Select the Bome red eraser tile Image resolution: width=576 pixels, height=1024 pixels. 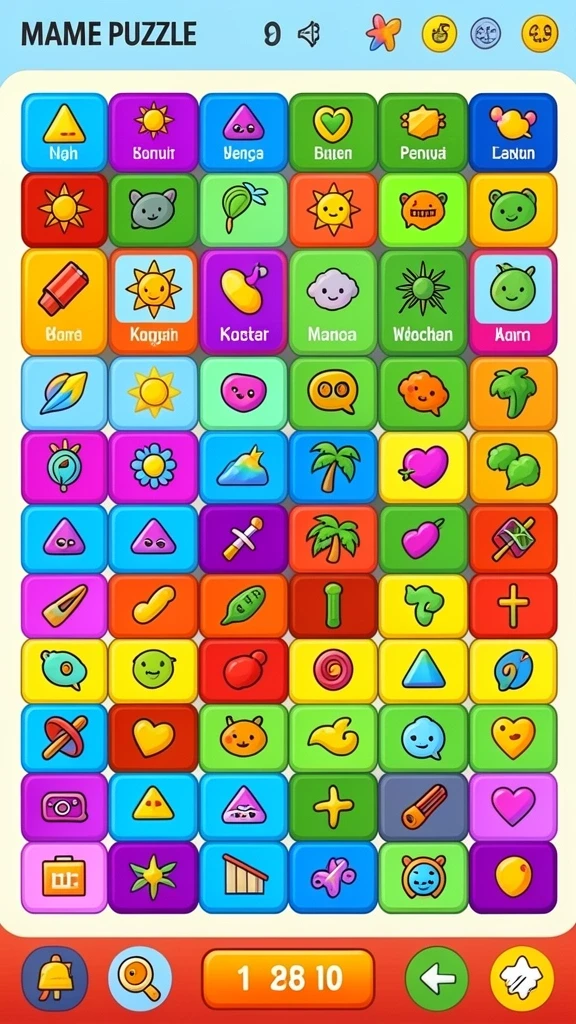[64, 302]
